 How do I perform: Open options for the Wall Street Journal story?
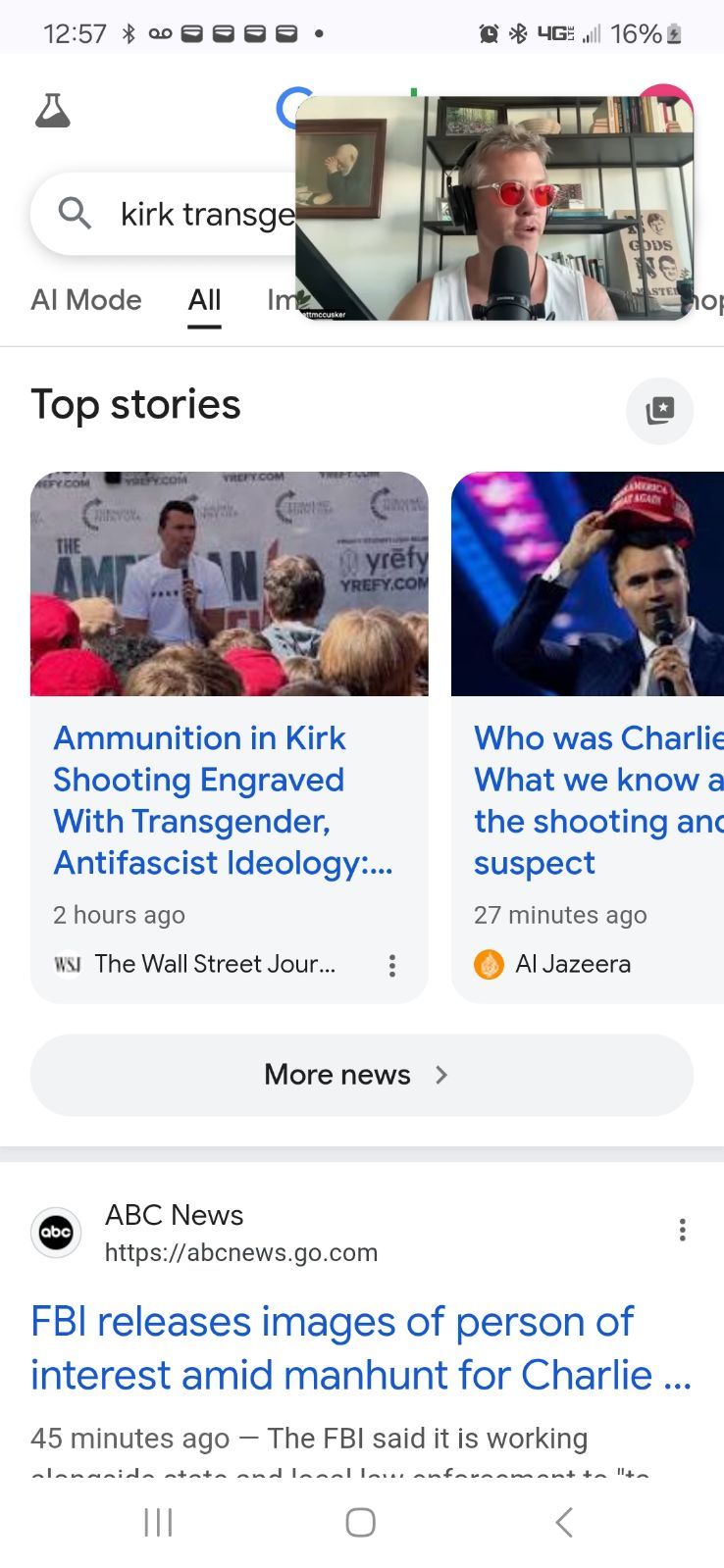point(392,965)
